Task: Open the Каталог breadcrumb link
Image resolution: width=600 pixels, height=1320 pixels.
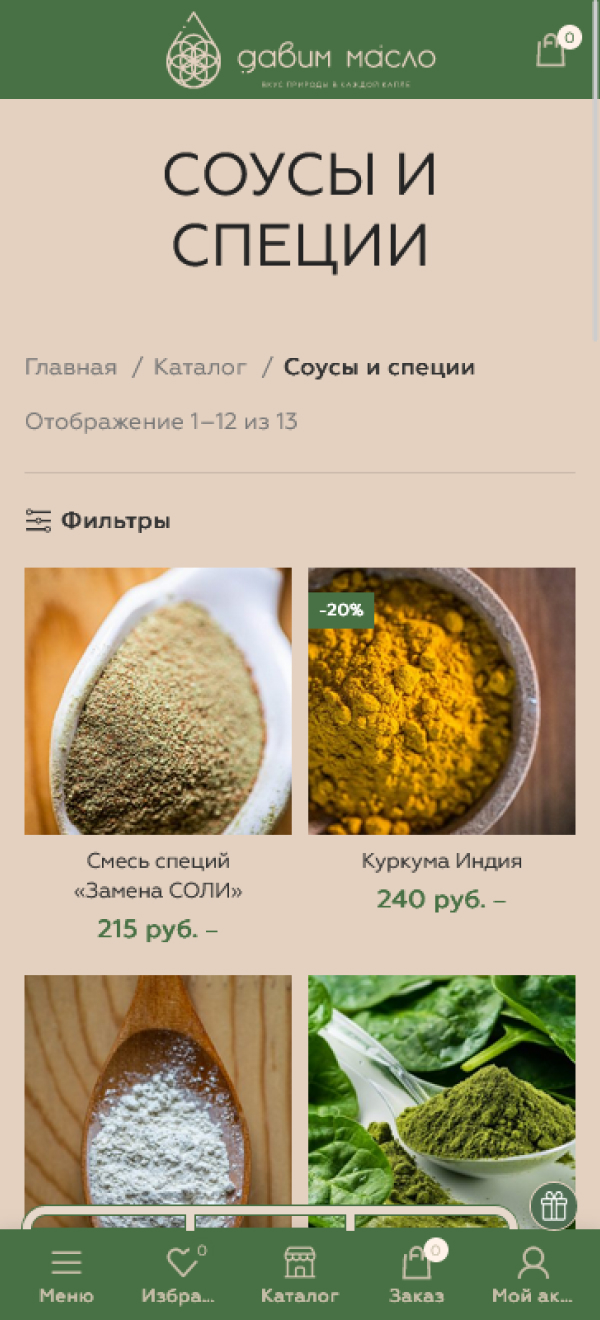Action: [x=200, y=367]
